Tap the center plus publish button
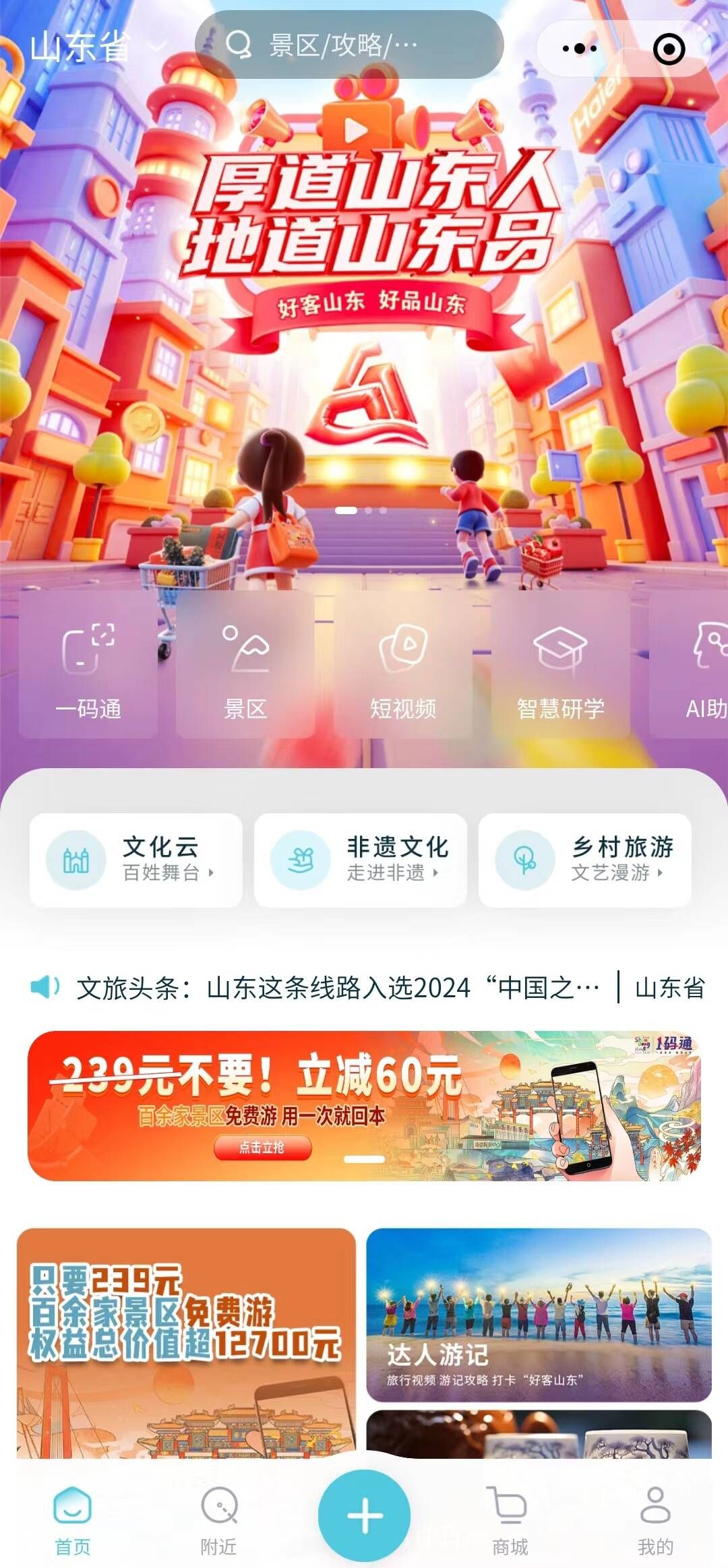Viewport: 728px width, 1568px height. pos(364,1515)
